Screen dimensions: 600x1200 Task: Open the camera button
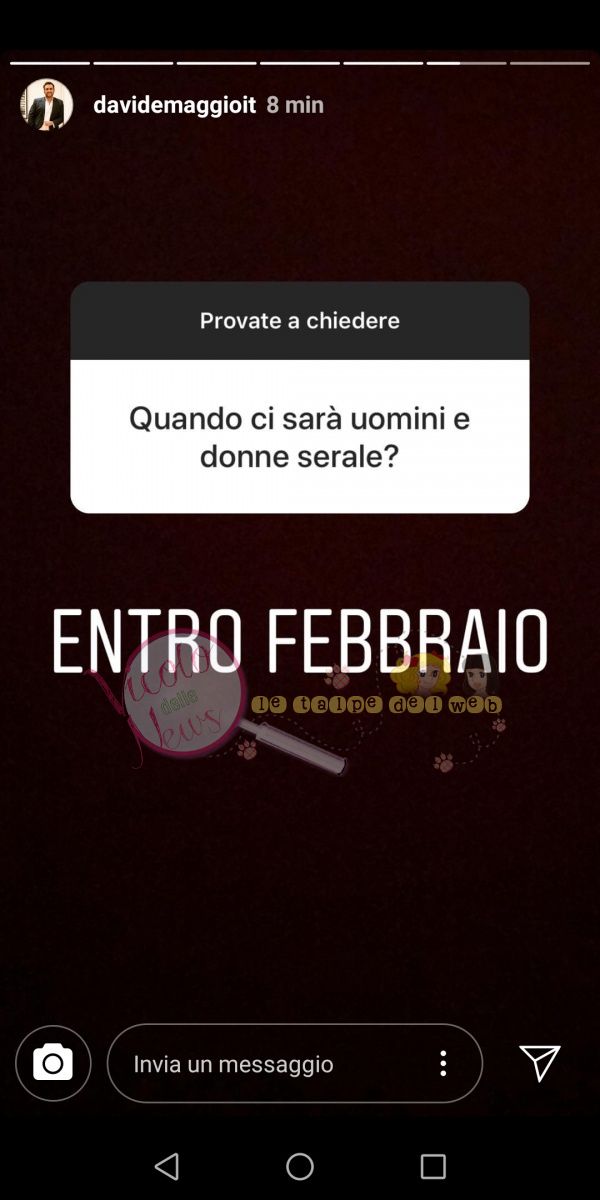53,1063
